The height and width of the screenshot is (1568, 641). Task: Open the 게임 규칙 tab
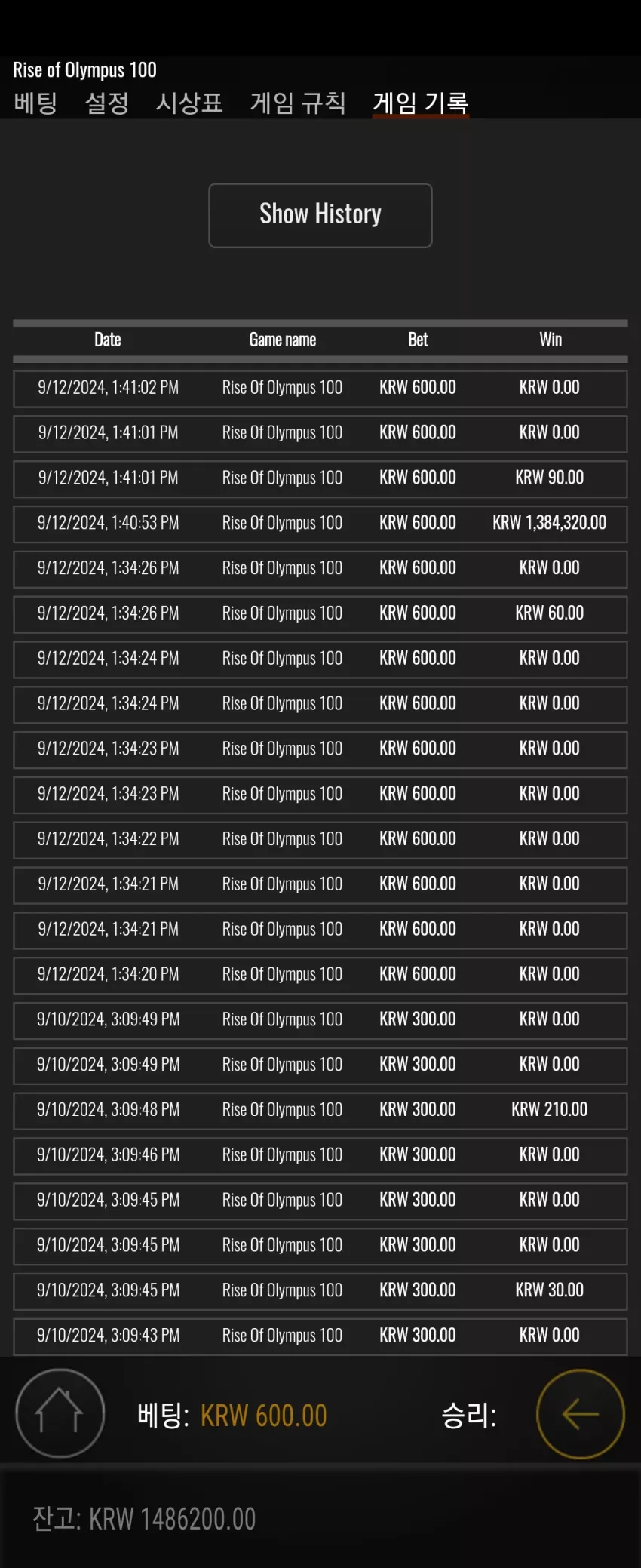(x=298, y=103)
